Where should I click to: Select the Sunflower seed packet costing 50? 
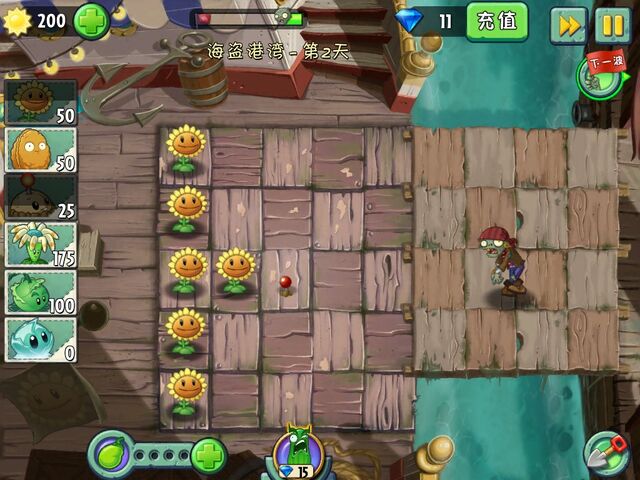click(42, 101)
